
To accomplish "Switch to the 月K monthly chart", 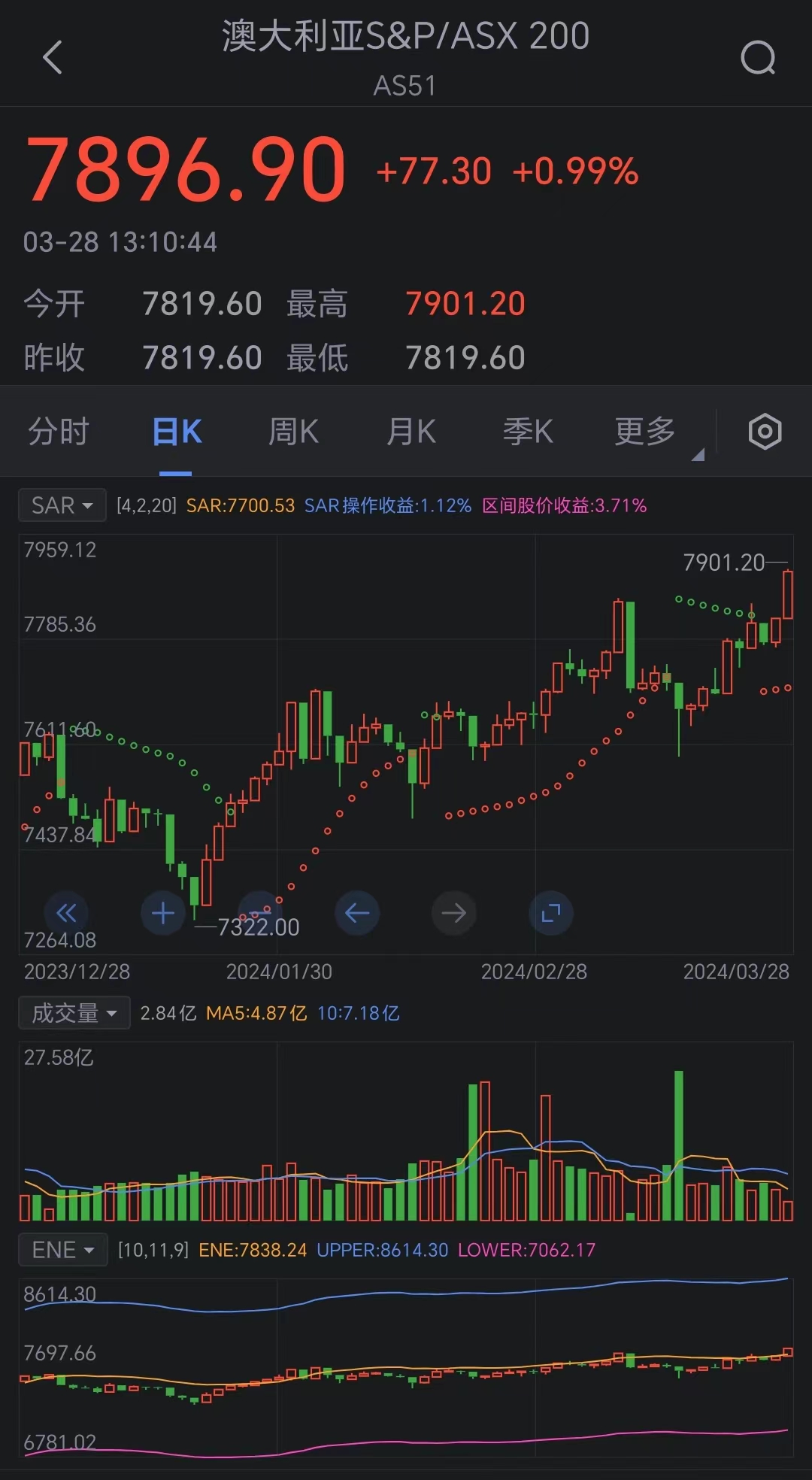I will pyautogui.click(x=411, y=432).
